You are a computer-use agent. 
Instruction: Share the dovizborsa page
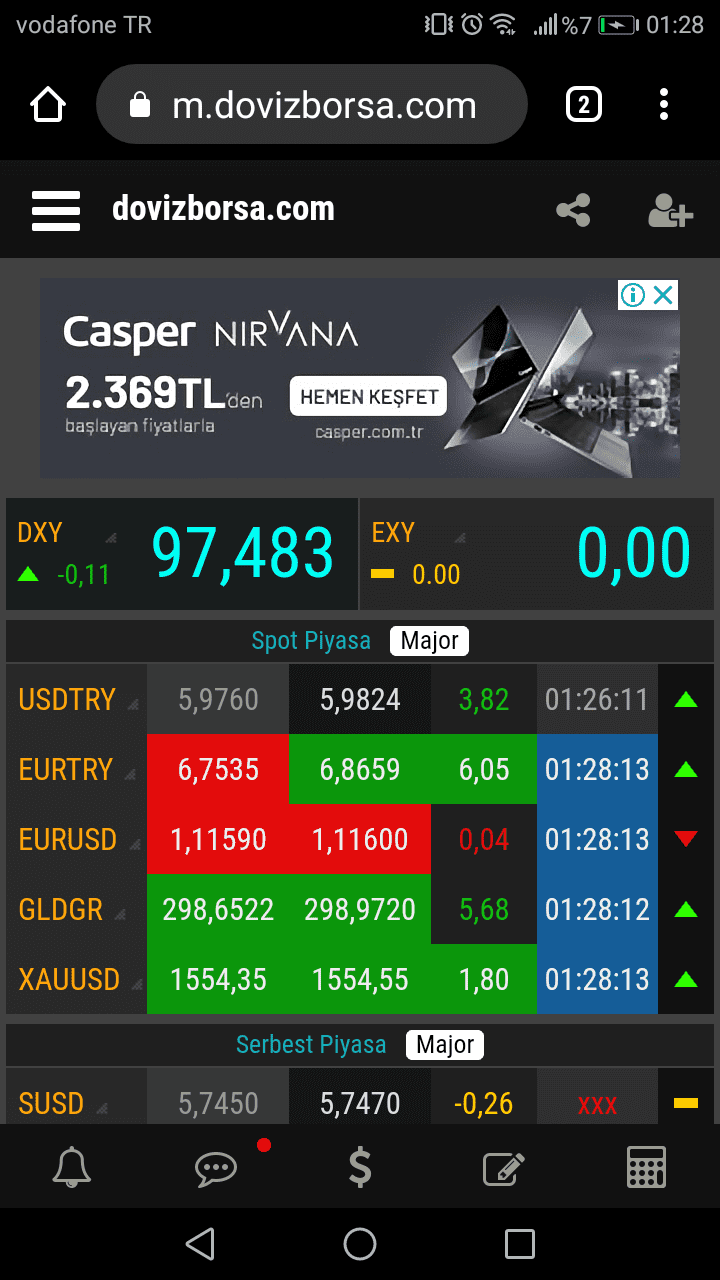(574, 210)
